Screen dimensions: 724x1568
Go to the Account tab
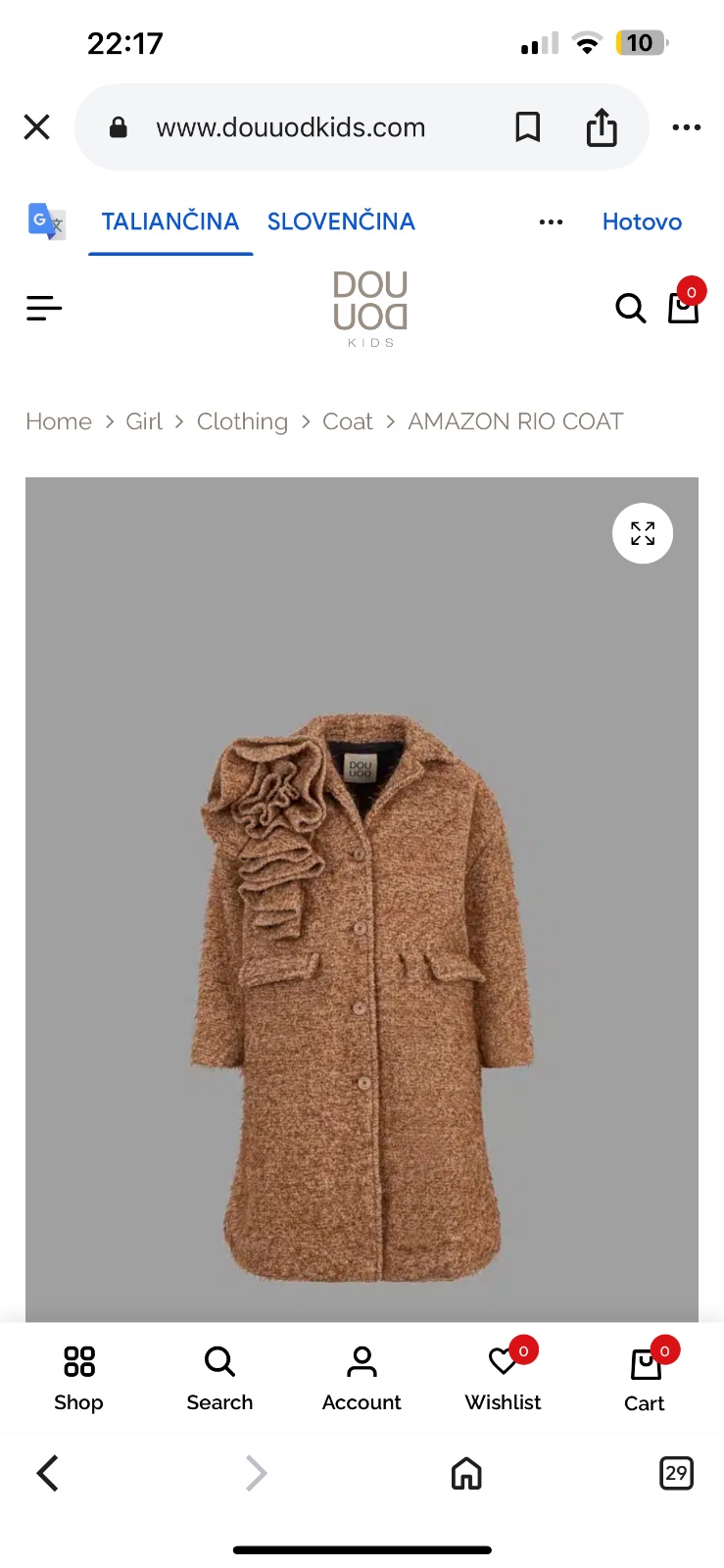click(362, 1377)
